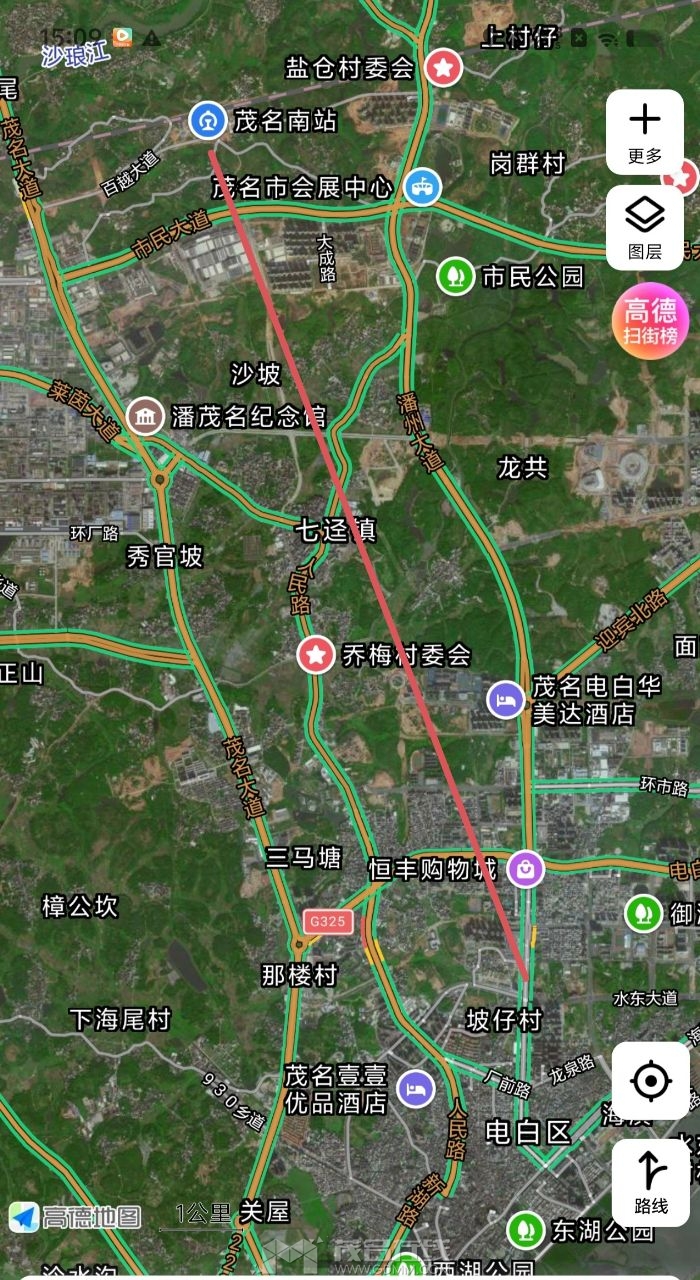Image resolution: width=700 pixels, height=1280 pixels.
Task: Select the 茂名南站 station marker
Action: tap(208, 121)
